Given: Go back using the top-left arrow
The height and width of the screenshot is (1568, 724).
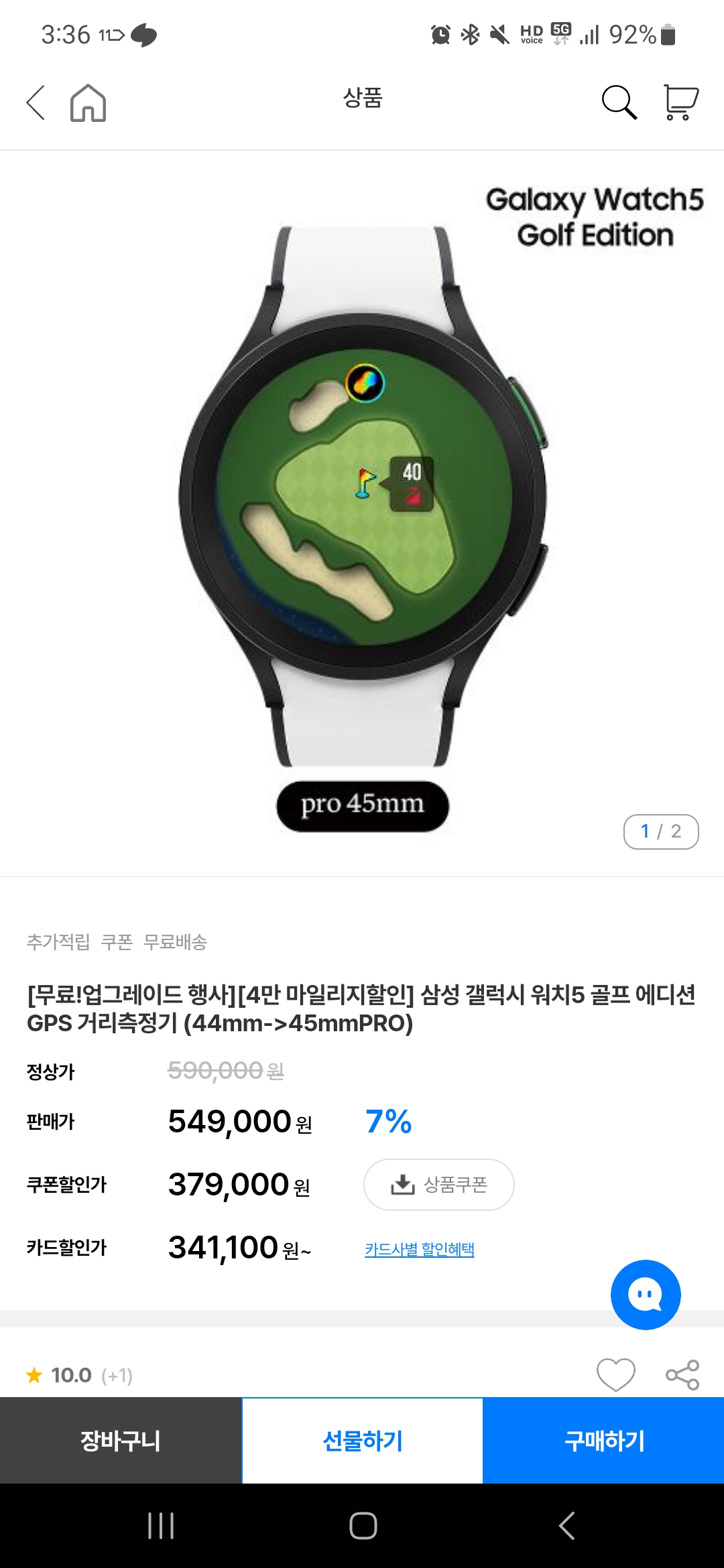Looking at the screenshot, I should coord(36,103).
